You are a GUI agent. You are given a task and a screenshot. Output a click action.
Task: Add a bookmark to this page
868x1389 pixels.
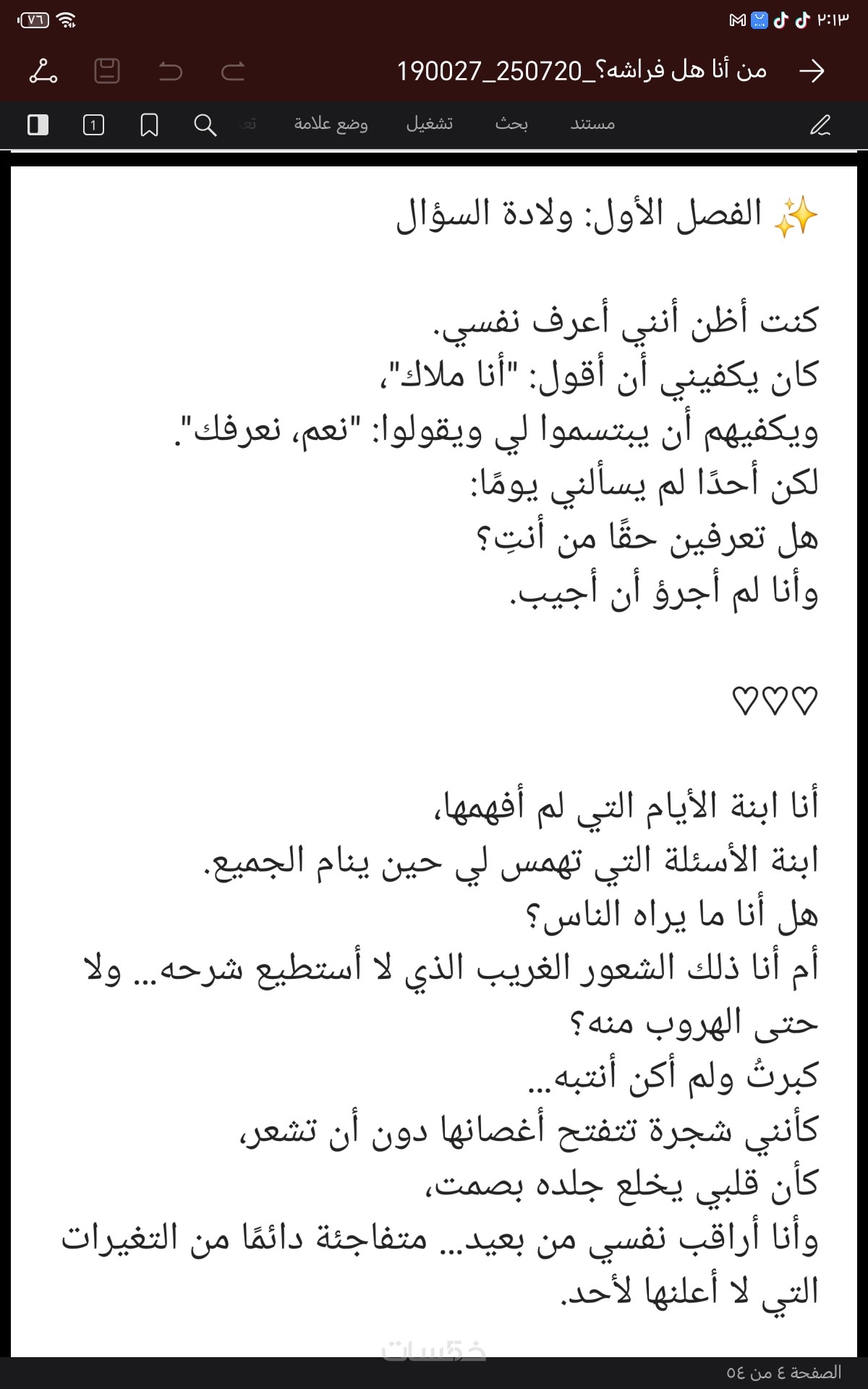[x=149, y=125]
